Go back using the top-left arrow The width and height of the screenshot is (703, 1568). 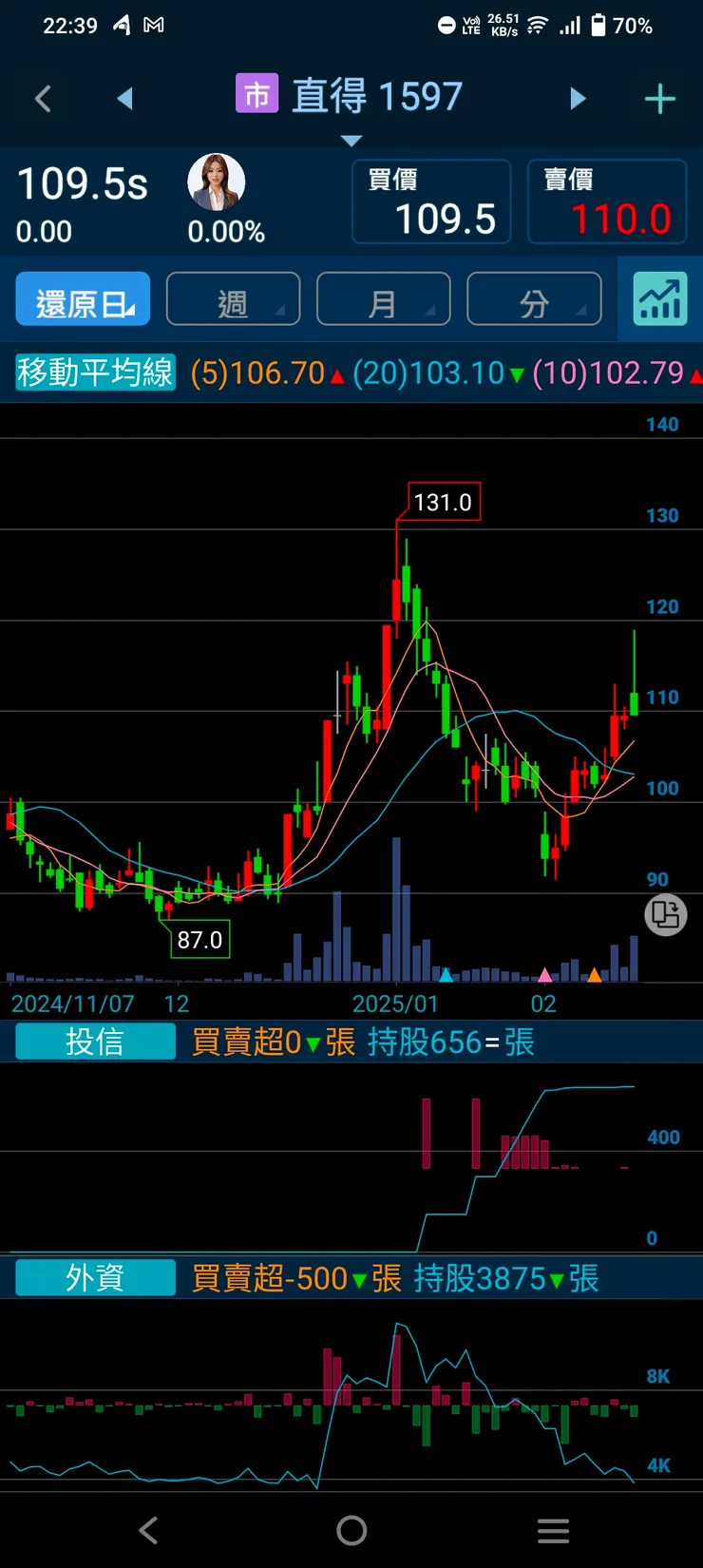43,99
